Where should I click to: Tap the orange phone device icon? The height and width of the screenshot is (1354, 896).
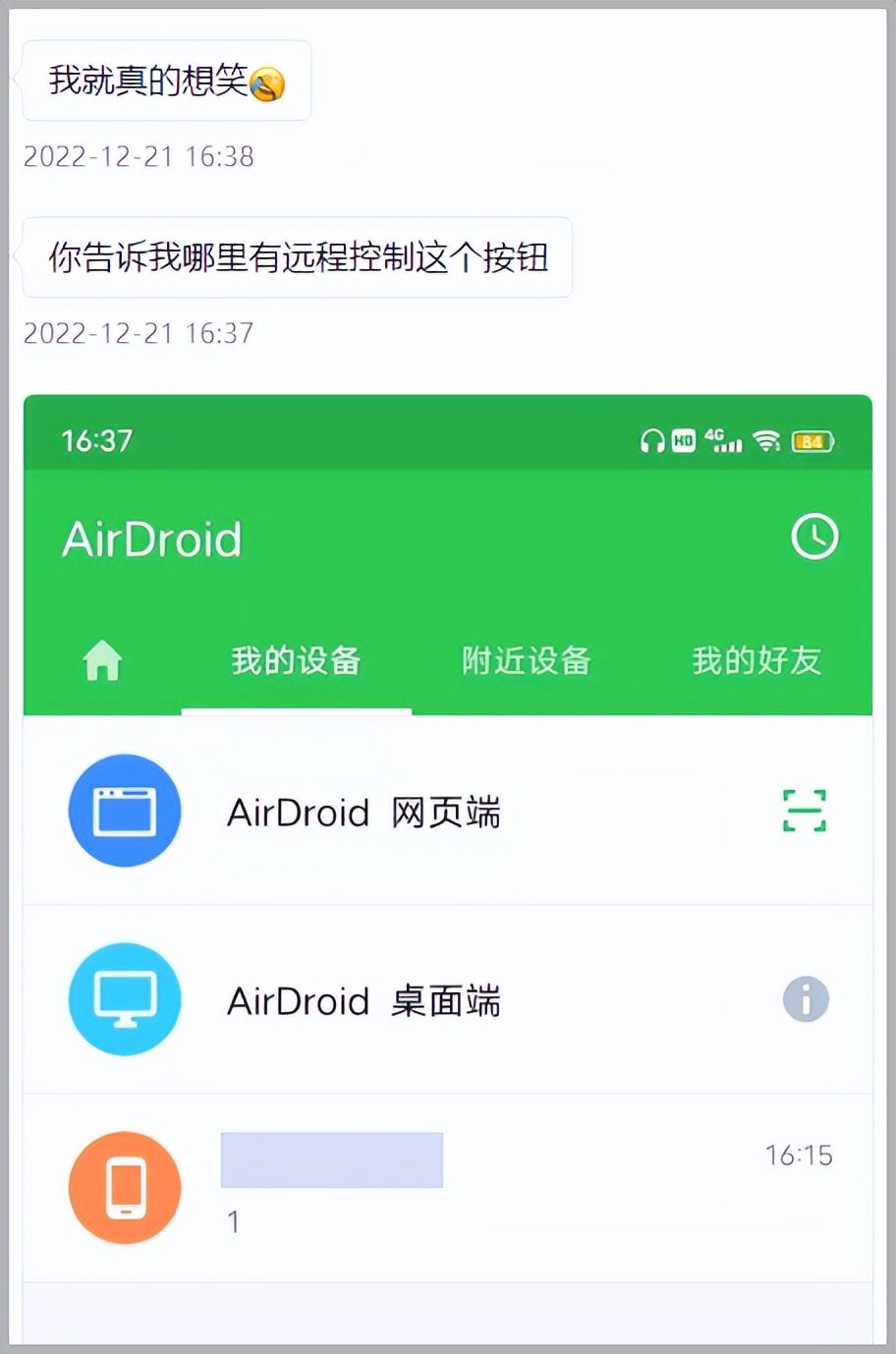point(125,1187)
